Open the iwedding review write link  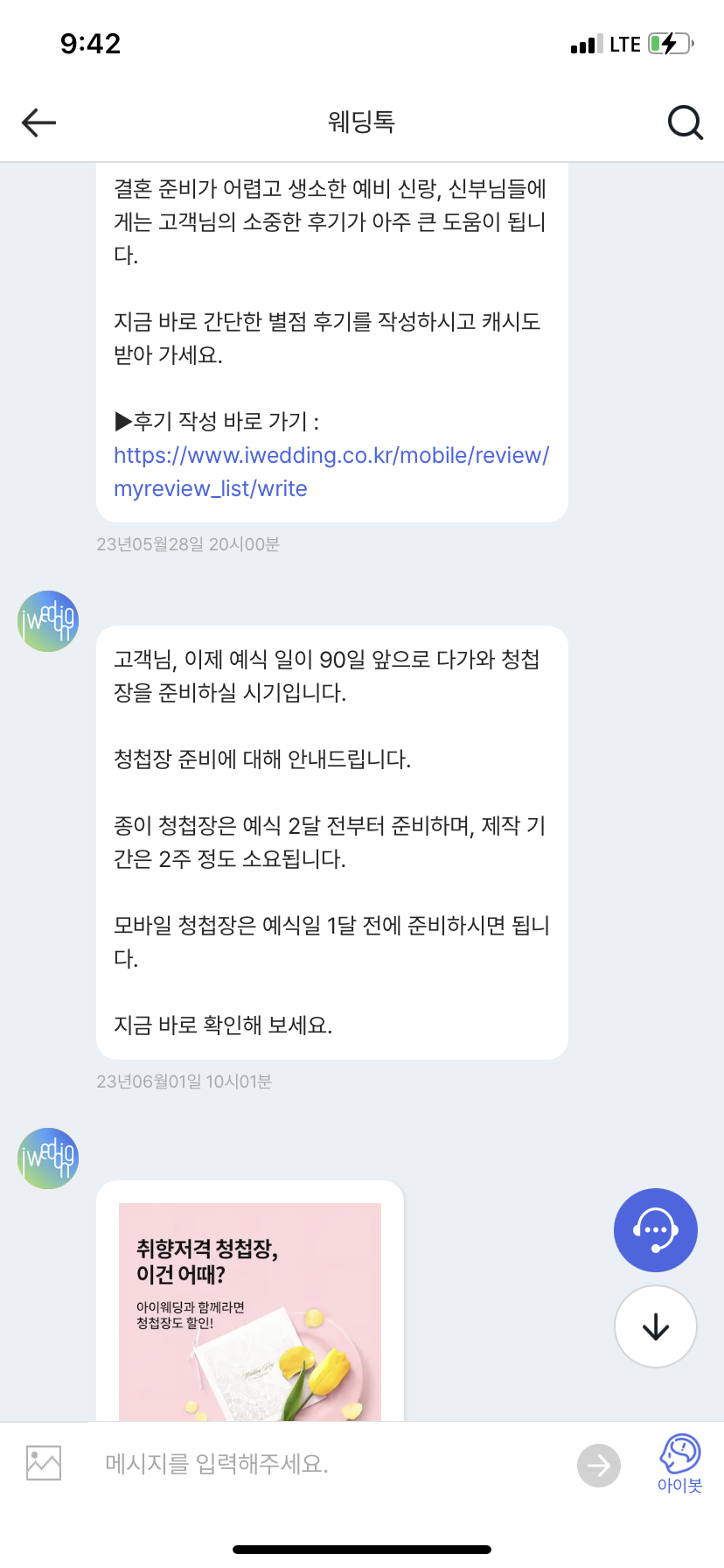[331, 472]
